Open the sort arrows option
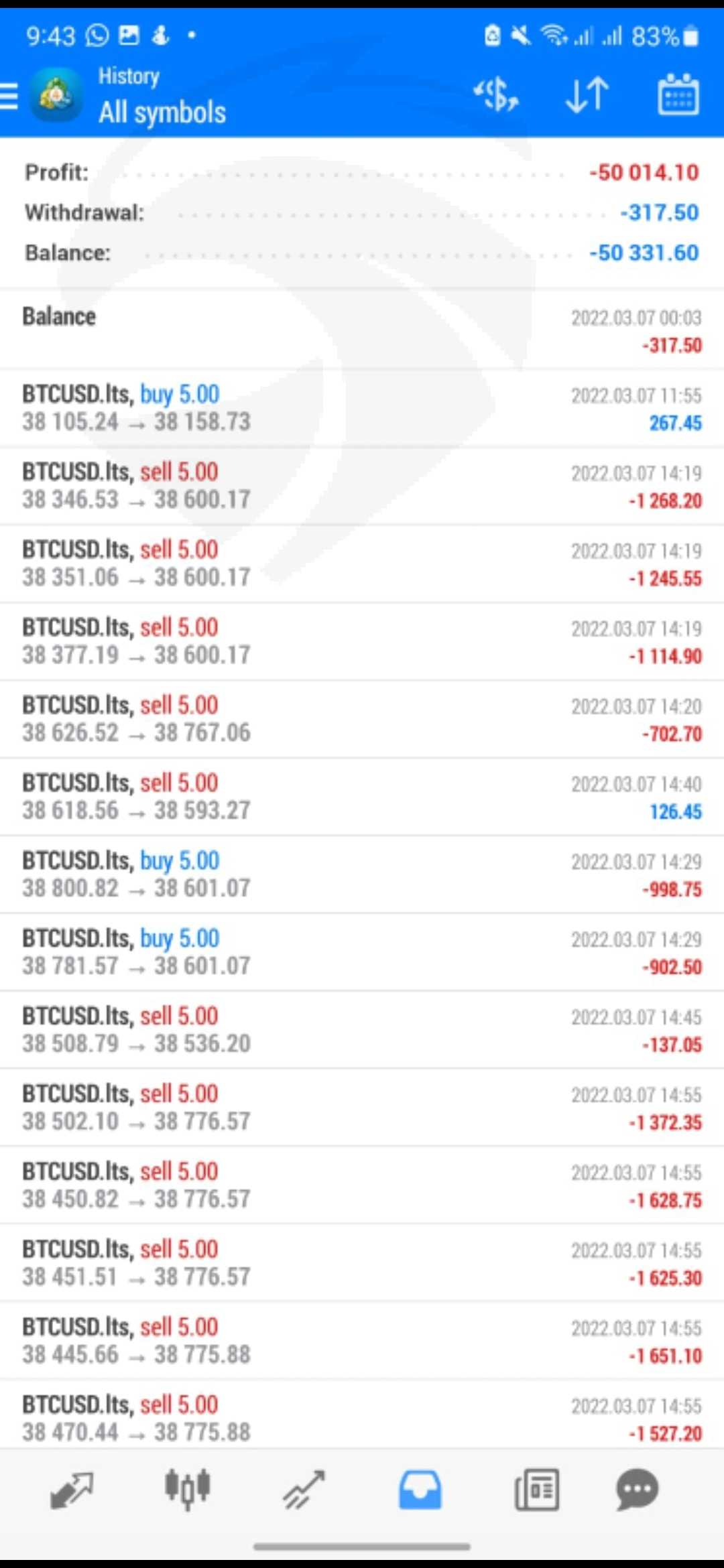 click(x=587, y=94)
